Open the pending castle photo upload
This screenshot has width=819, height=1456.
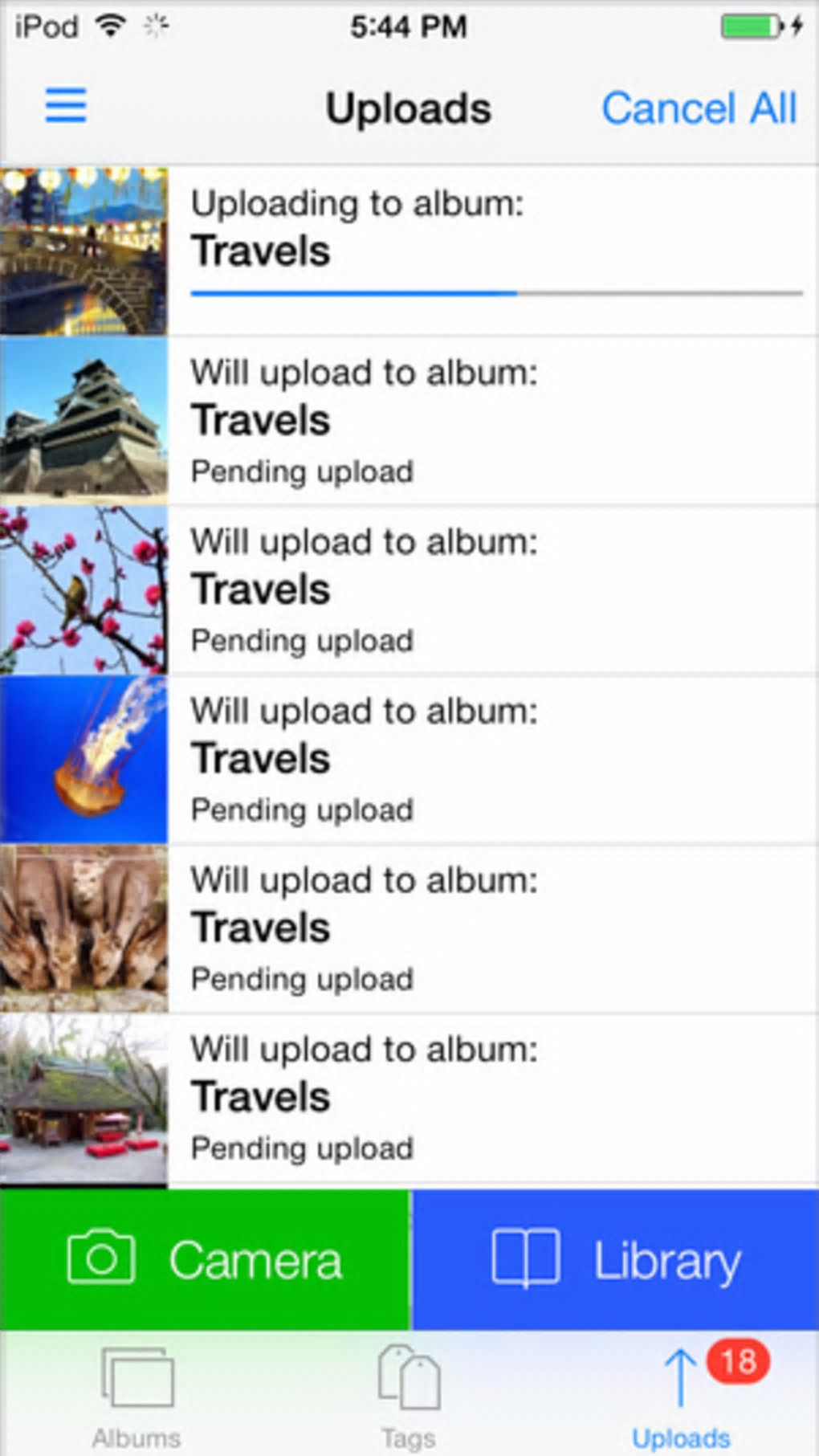coord(409,421)
